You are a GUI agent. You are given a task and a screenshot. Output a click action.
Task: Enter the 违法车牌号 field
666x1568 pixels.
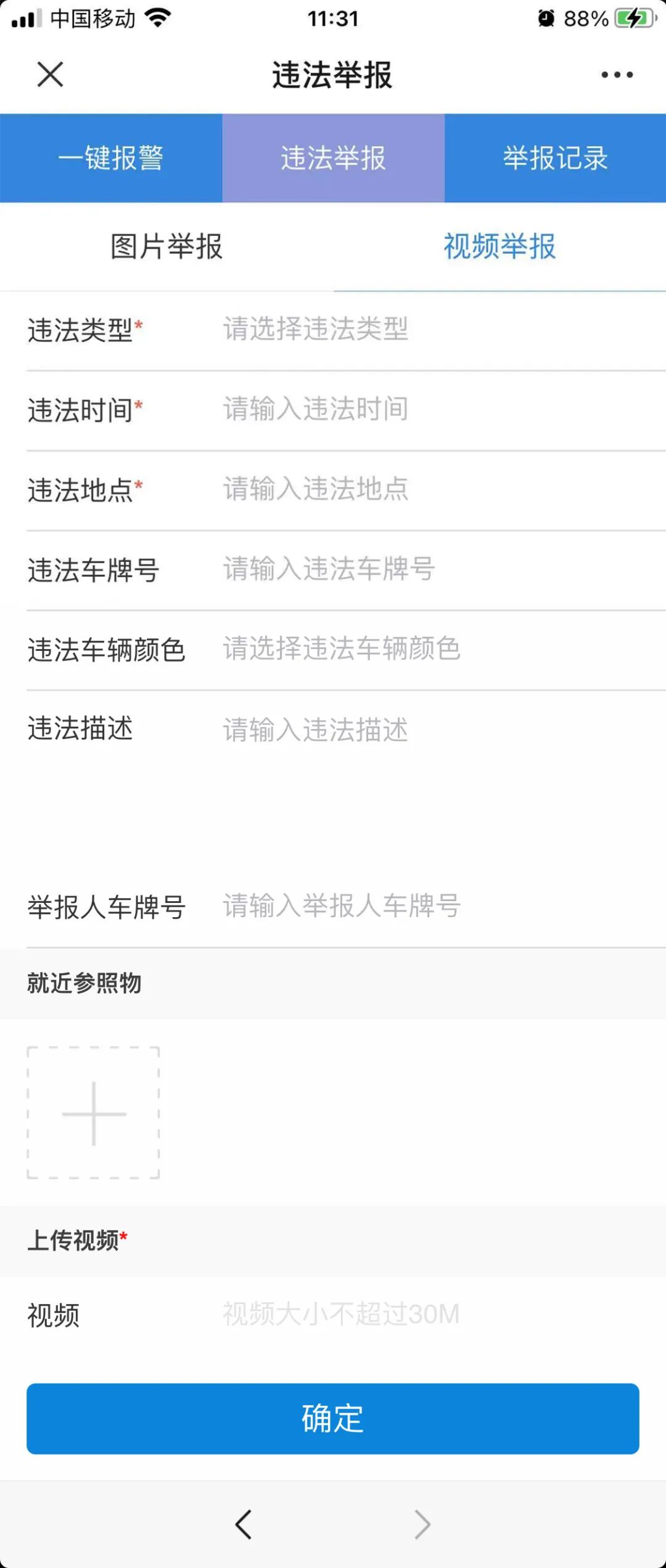tap(432, 569)
